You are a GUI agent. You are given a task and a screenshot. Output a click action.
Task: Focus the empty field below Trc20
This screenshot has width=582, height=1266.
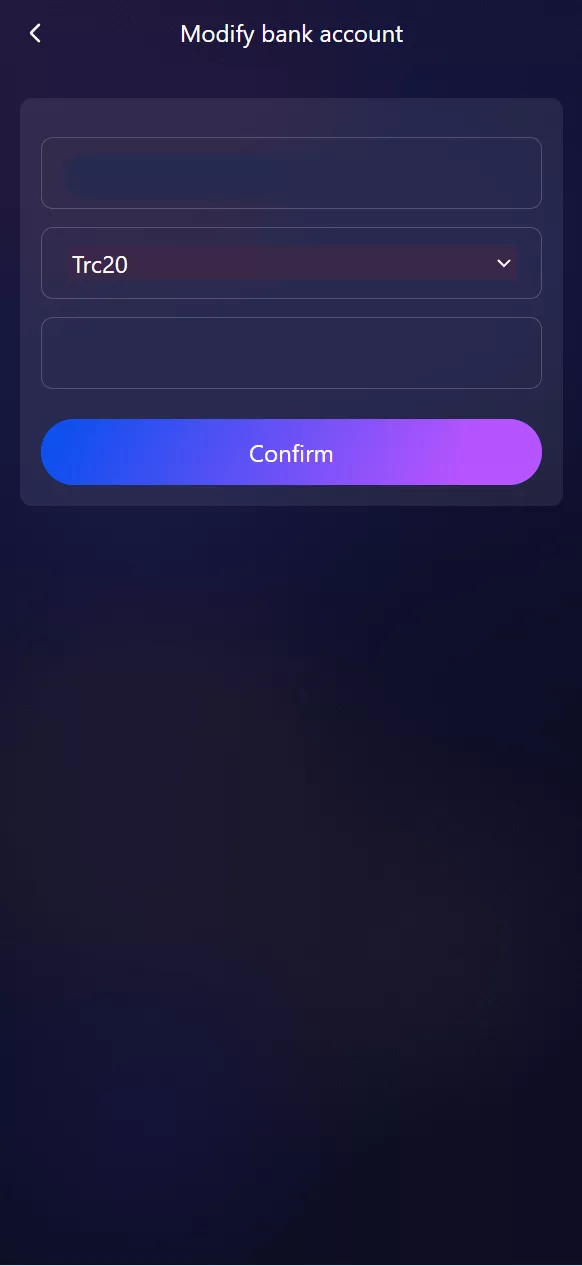tap(291, 353)
